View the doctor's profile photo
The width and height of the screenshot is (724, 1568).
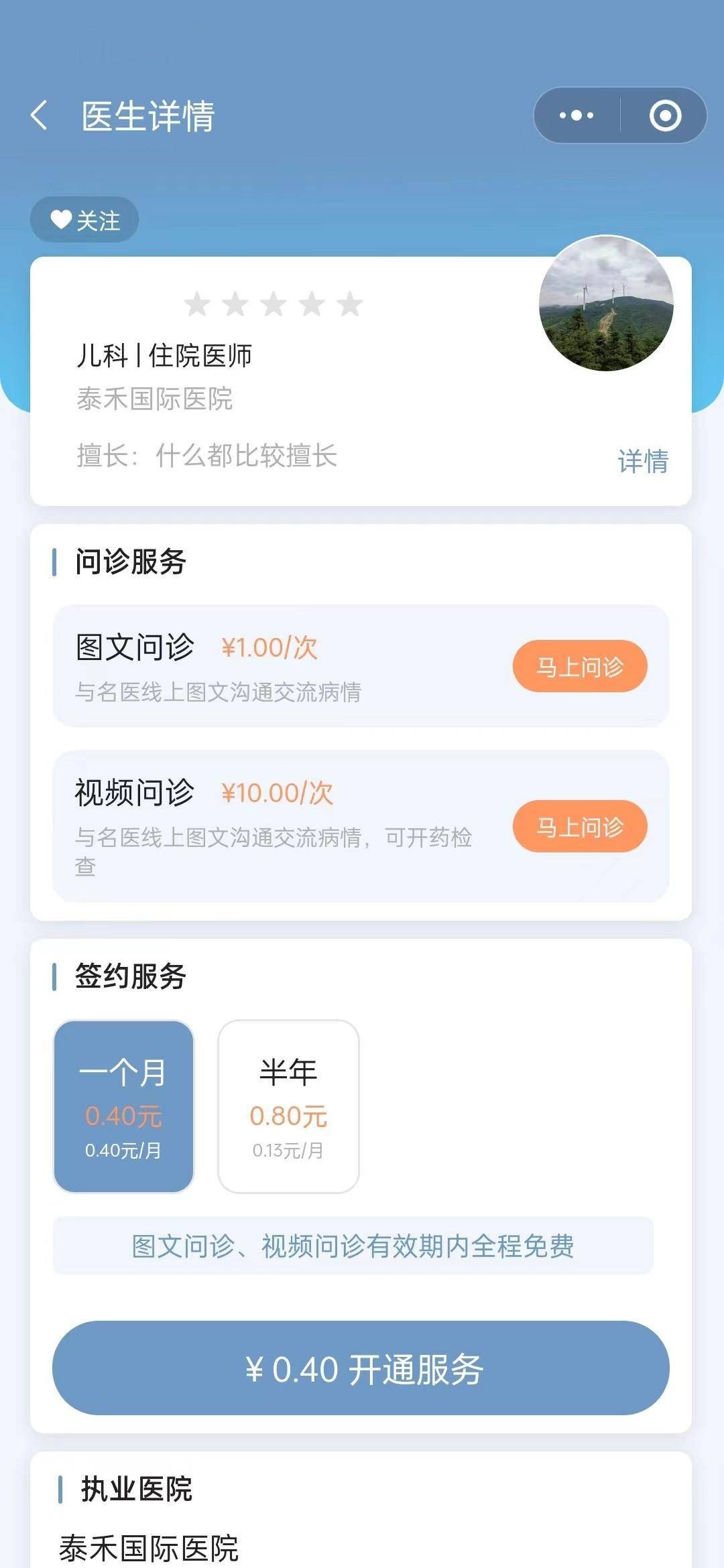point(606,304)
